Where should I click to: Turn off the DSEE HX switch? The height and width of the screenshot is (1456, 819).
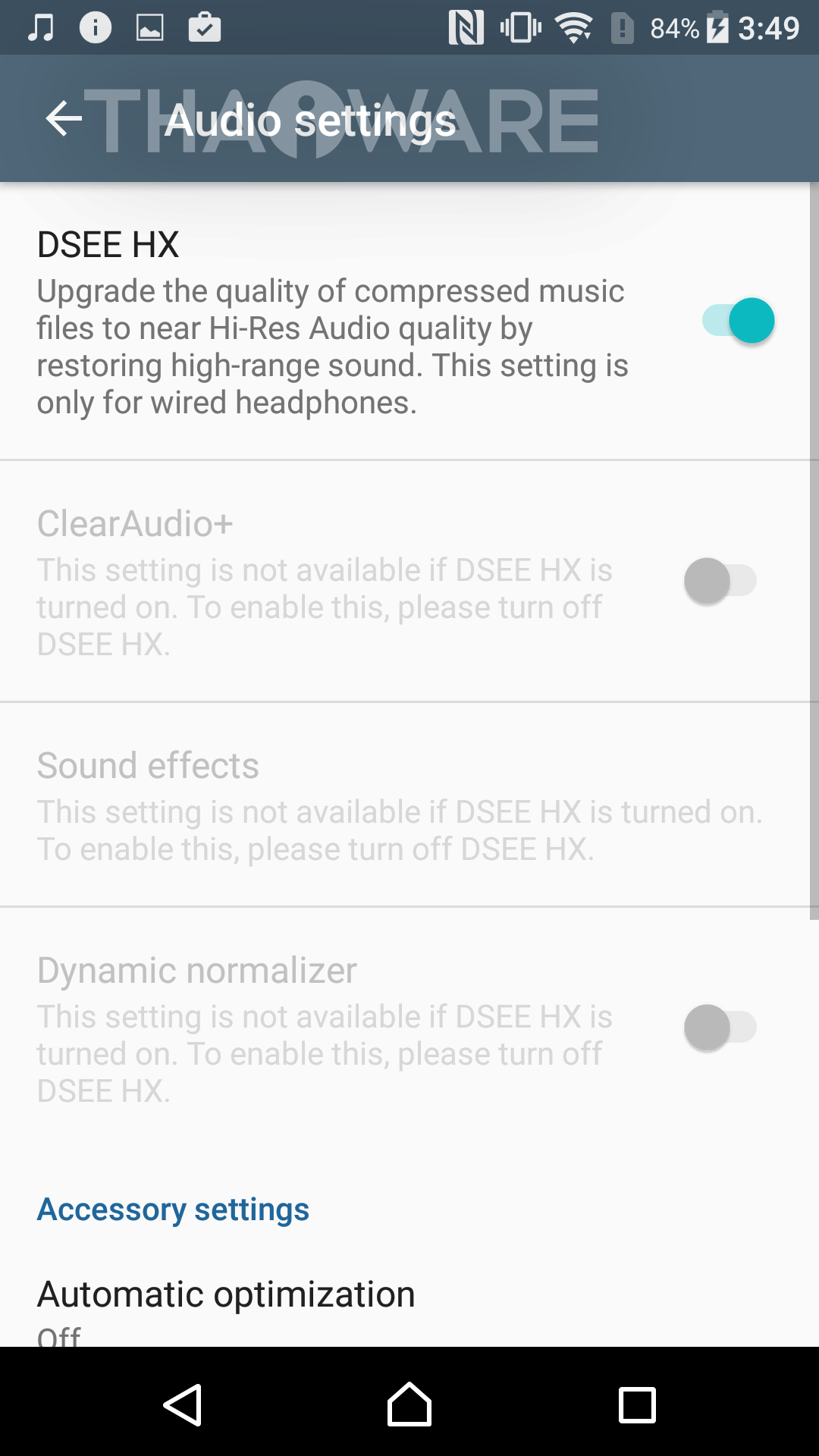[738, 321]
